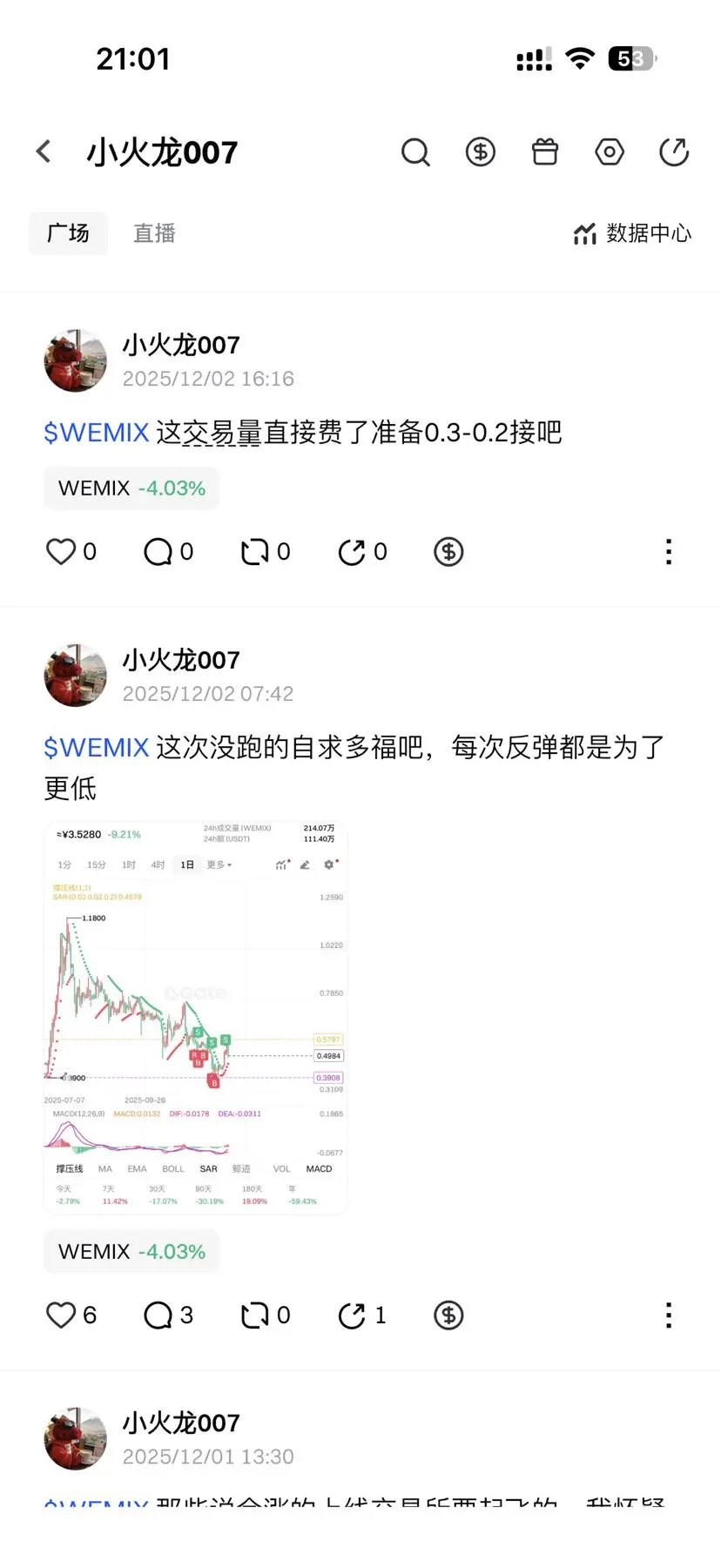Tap the dollar coin icon in the top bar
The height and width of the screenshot is (1568, 721).
480,151
